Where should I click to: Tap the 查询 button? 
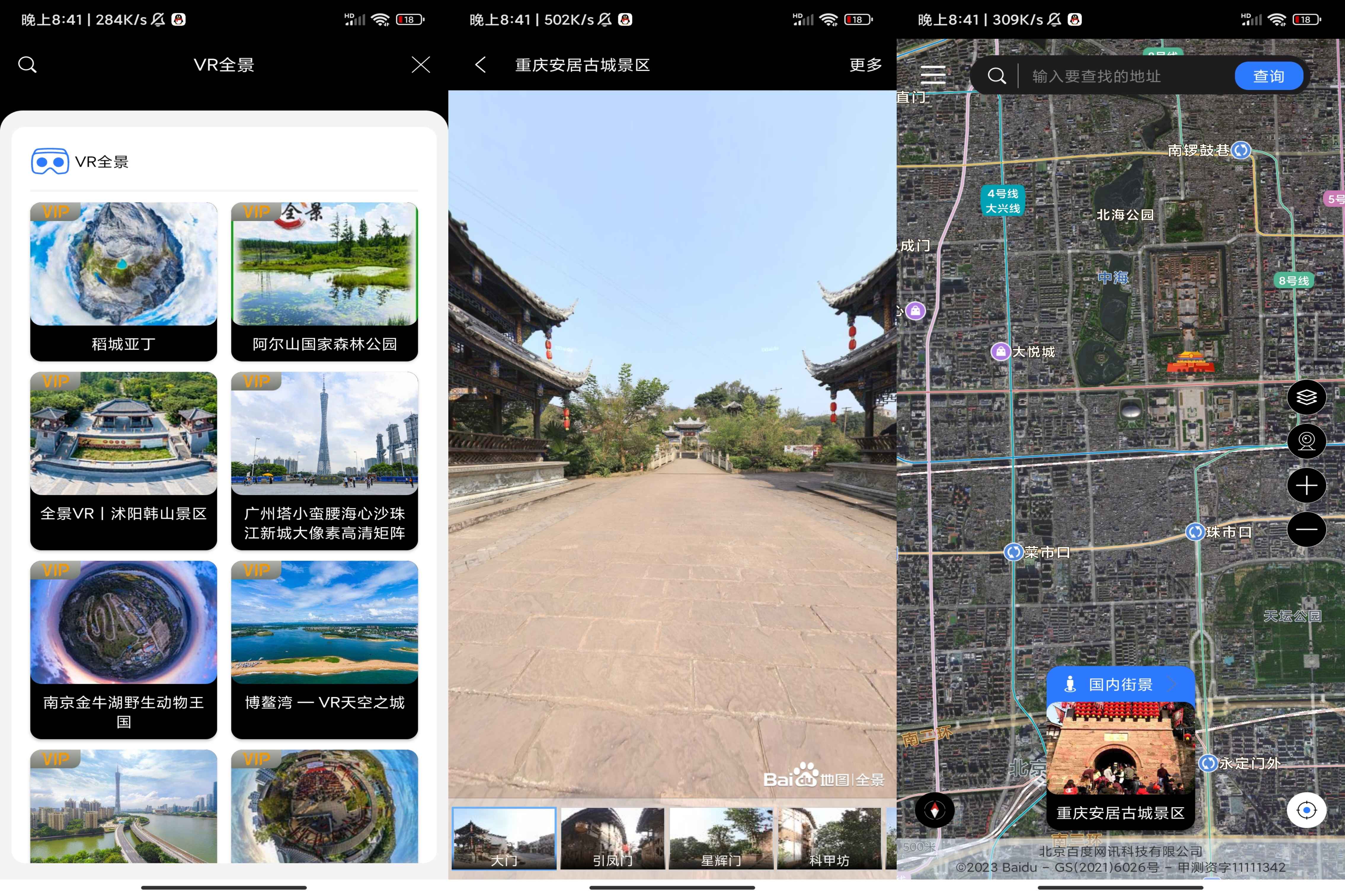pyautogui.click(x=1269, y=76)
